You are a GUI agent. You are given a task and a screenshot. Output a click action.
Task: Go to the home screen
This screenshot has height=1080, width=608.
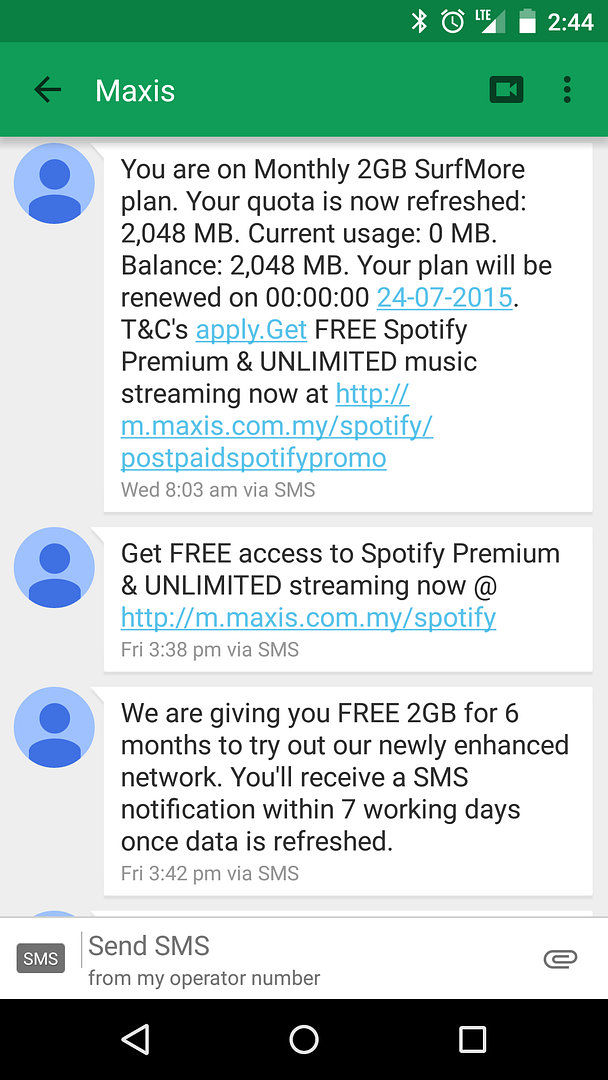tap(304, 1039)
